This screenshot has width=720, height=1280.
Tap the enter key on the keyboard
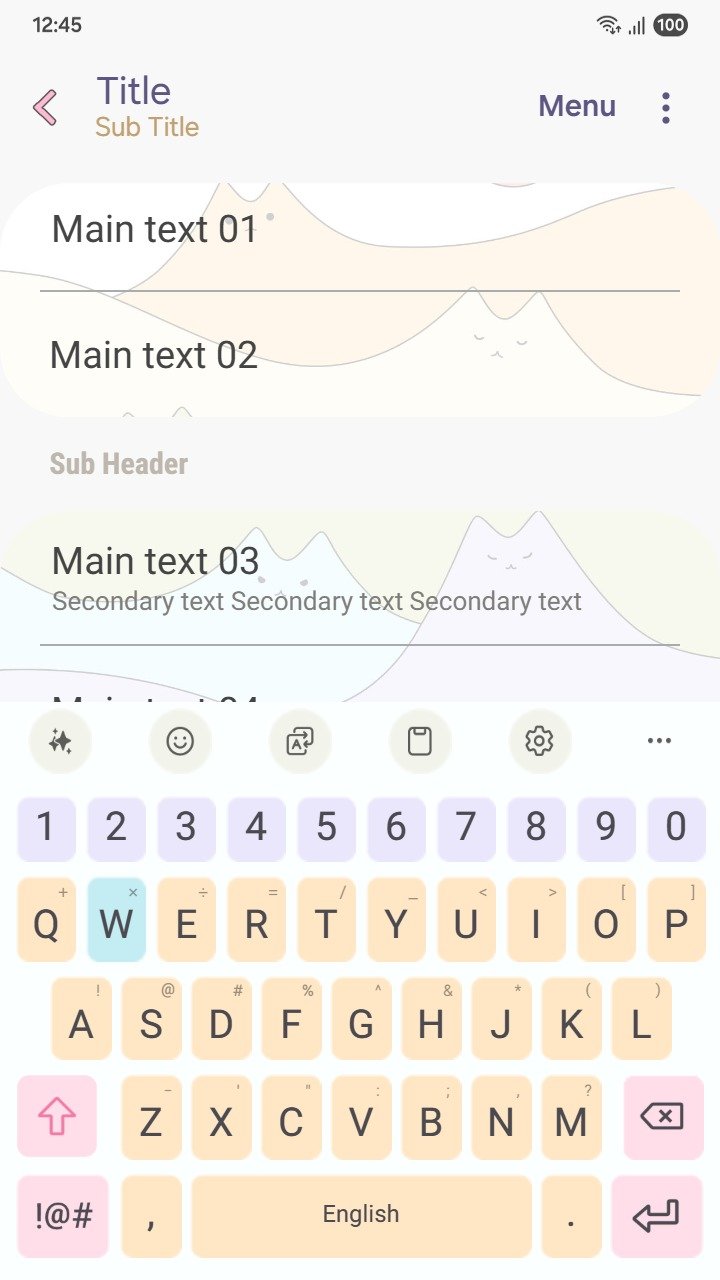pyautogui.click(x=657, y=1216)
